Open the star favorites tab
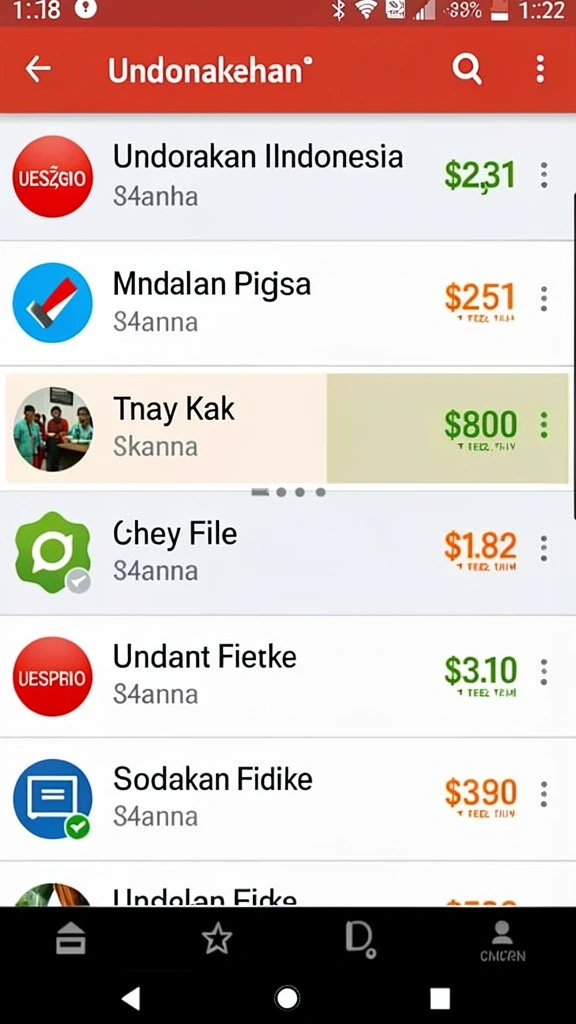Image resolution: width=576 pixels, height=1024 pixels. click(x=217, y=940)
